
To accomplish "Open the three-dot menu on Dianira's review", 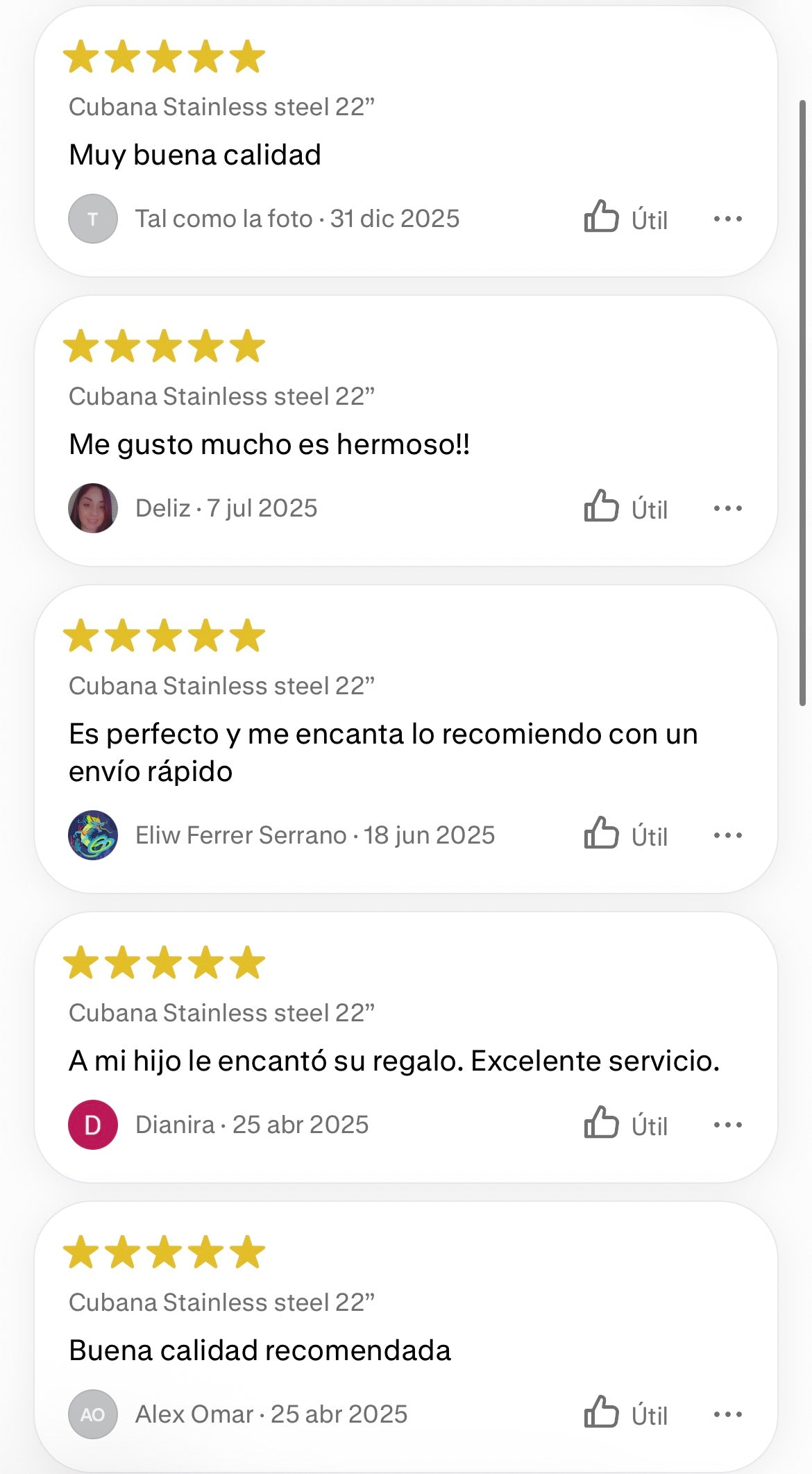I will pos(727,1125).
